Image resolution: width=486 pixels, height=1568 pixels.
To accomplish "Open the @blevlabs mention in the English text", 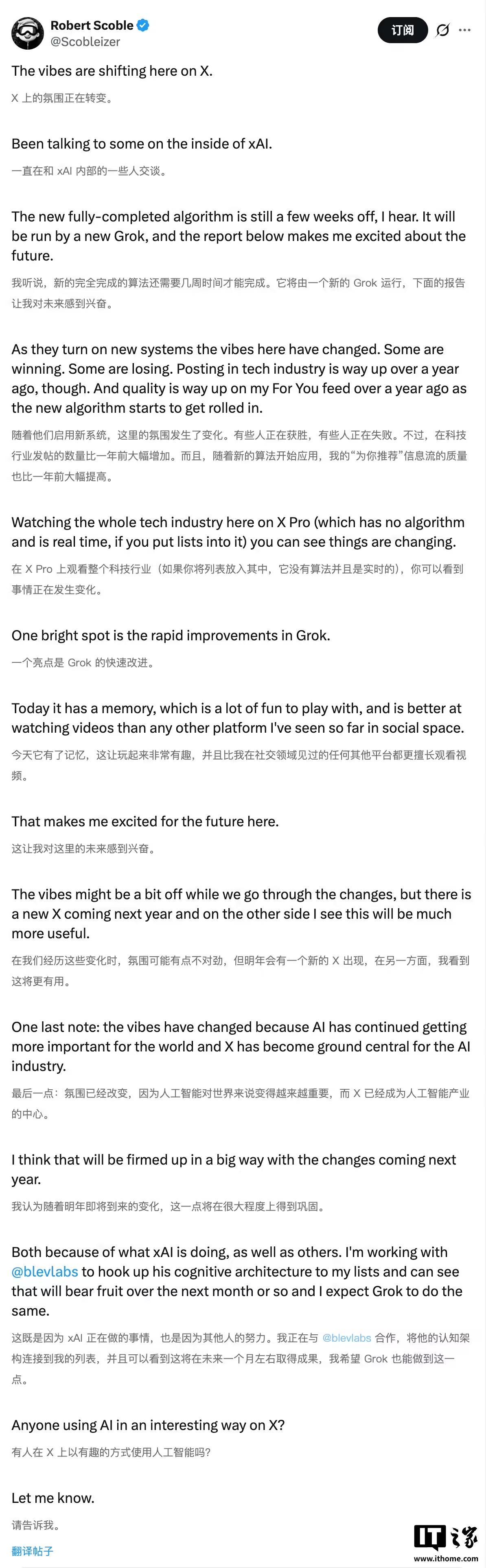I will click(45, 1272).
